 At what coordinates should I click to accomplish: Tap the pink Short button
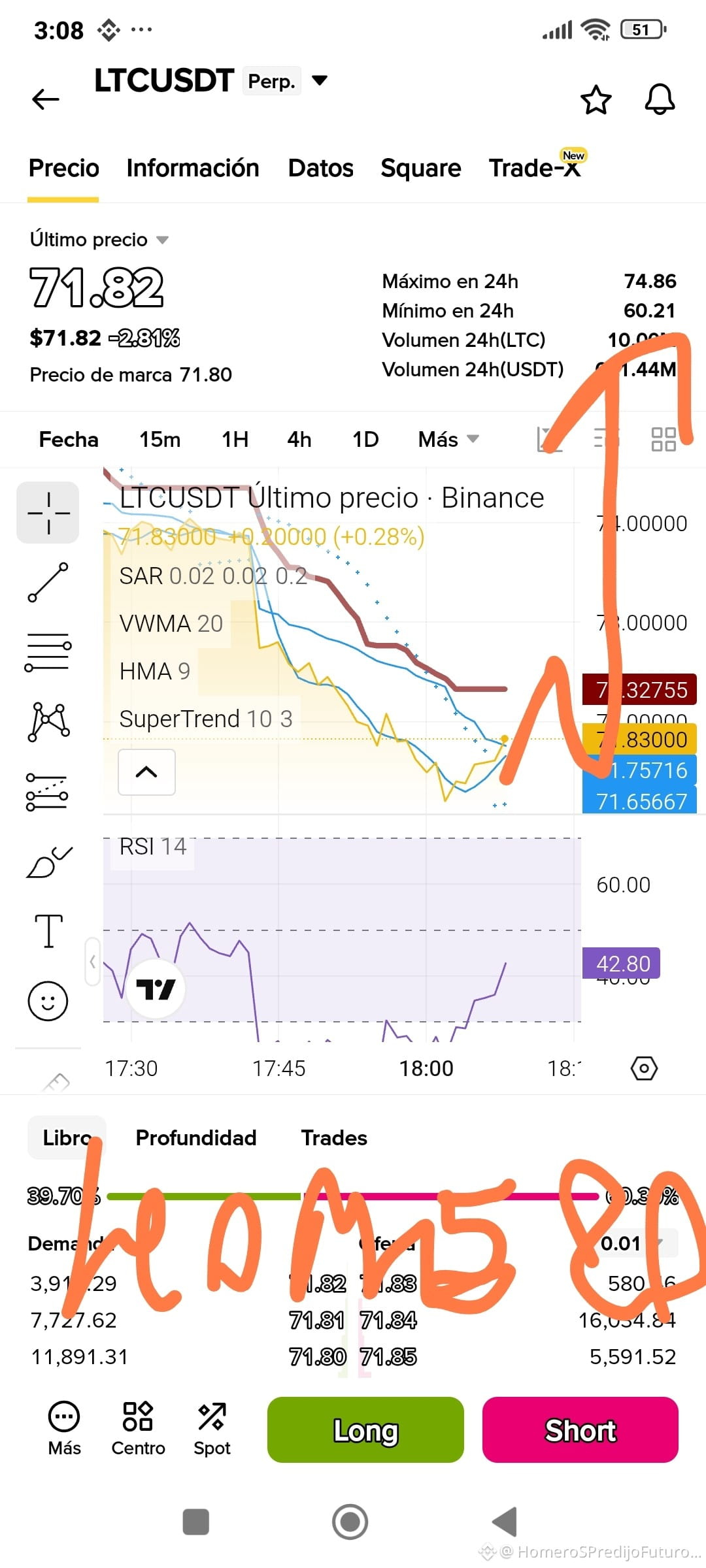point(580,1429)
